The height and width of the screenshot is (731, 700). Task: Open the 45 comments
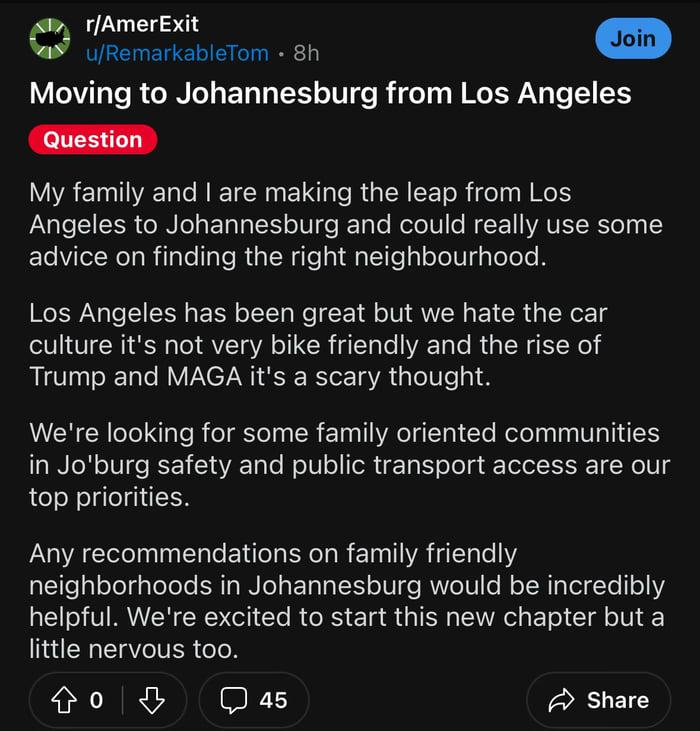pos(254,700)
